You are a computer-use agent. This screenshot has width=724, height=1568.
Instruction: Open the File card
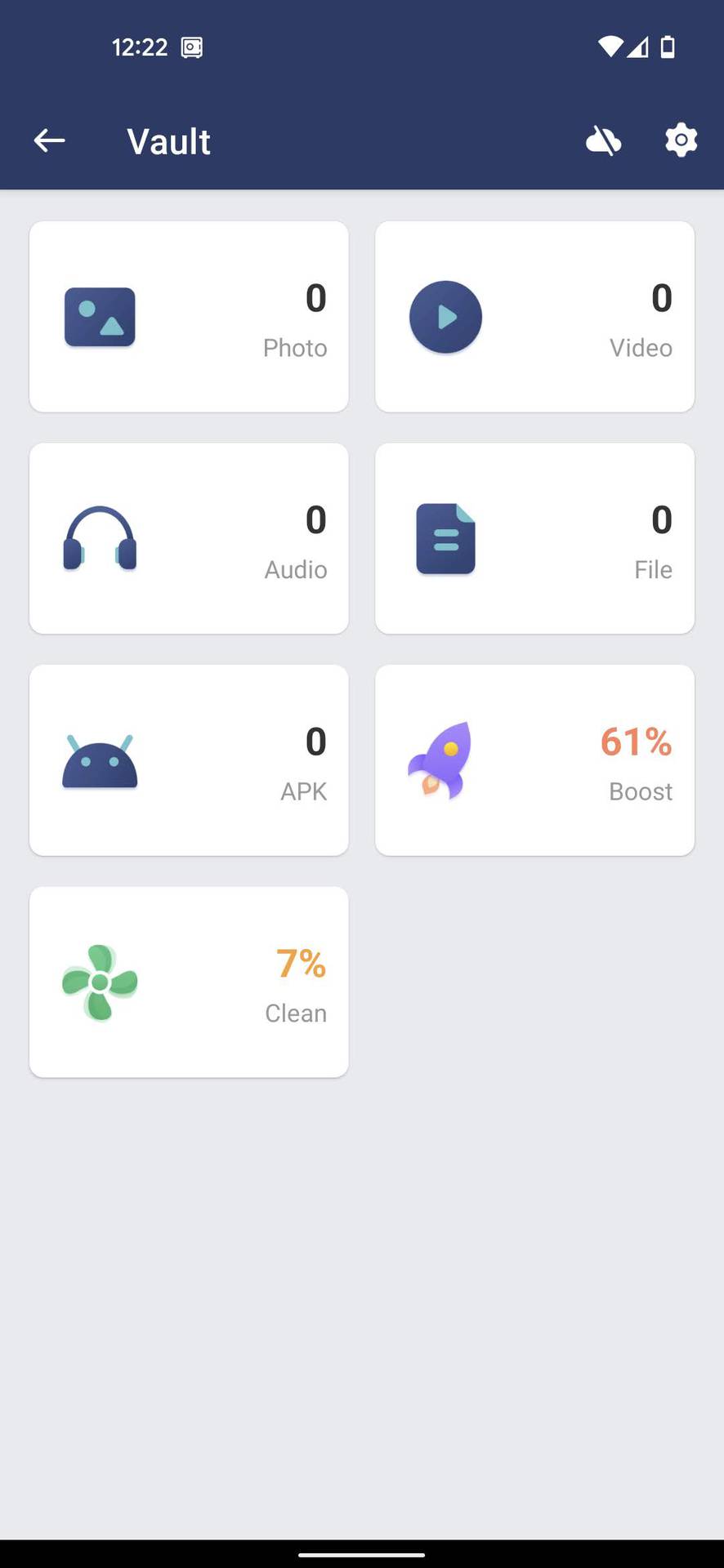pyautogui.click(x=534, y=539)
